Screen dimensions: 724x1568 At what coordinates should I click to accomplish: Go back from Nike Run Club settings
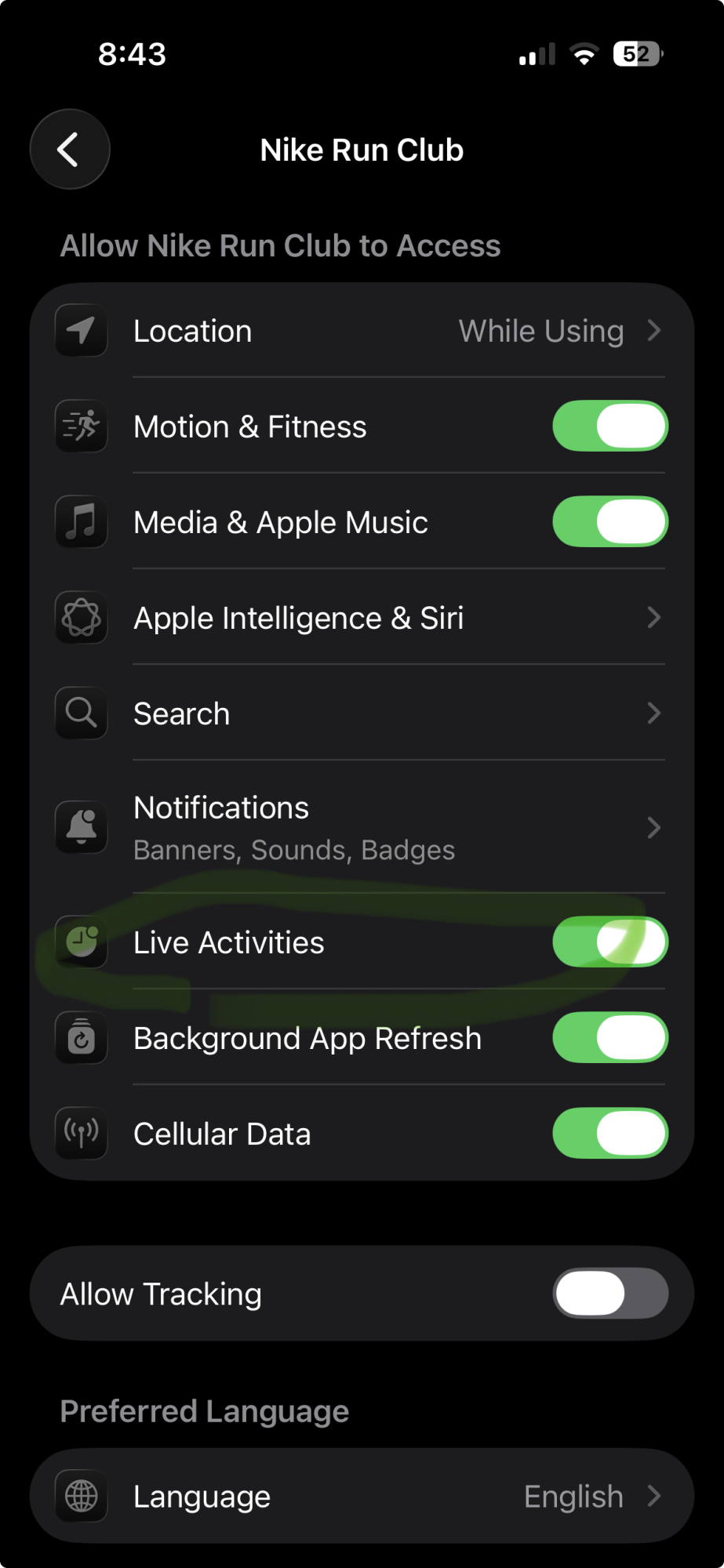point(70,149)
